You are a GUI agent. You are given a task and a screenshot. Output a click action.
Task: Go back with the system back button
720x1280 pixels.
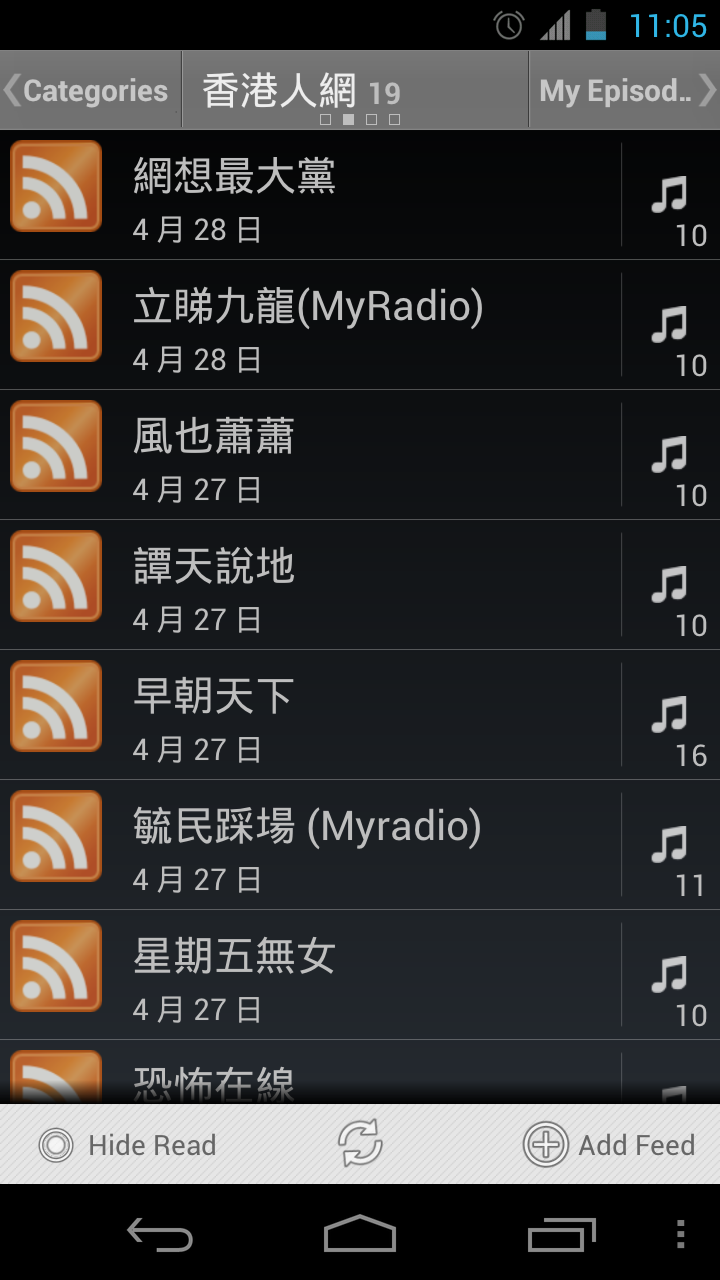(x=160, y=1235)
